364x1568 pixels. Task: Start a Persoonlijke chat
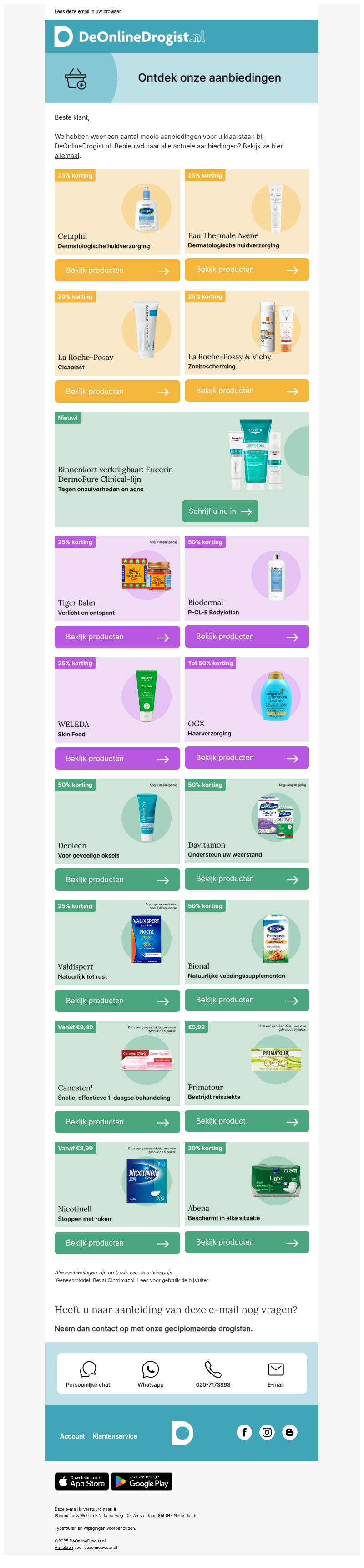coord(88,1373)
